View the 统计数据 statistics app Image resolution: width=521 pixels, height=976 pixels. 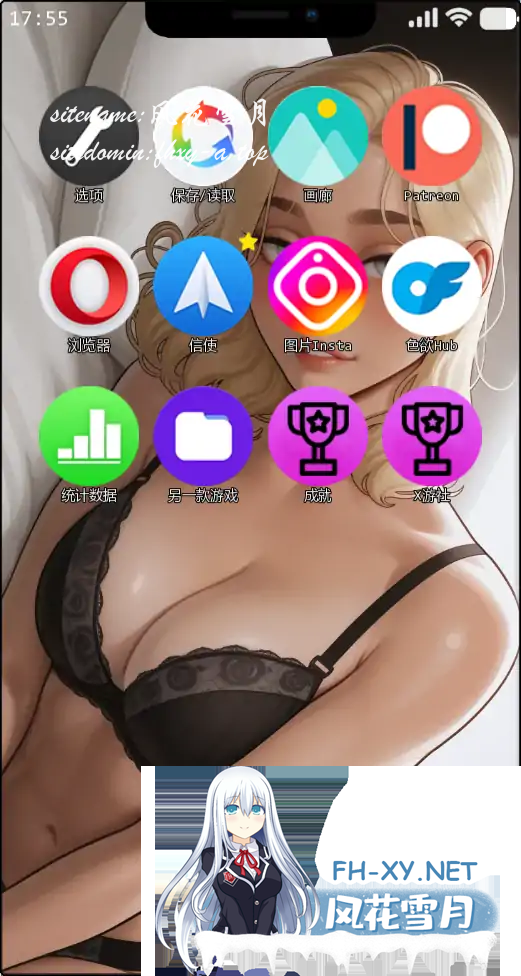point(89,436)
